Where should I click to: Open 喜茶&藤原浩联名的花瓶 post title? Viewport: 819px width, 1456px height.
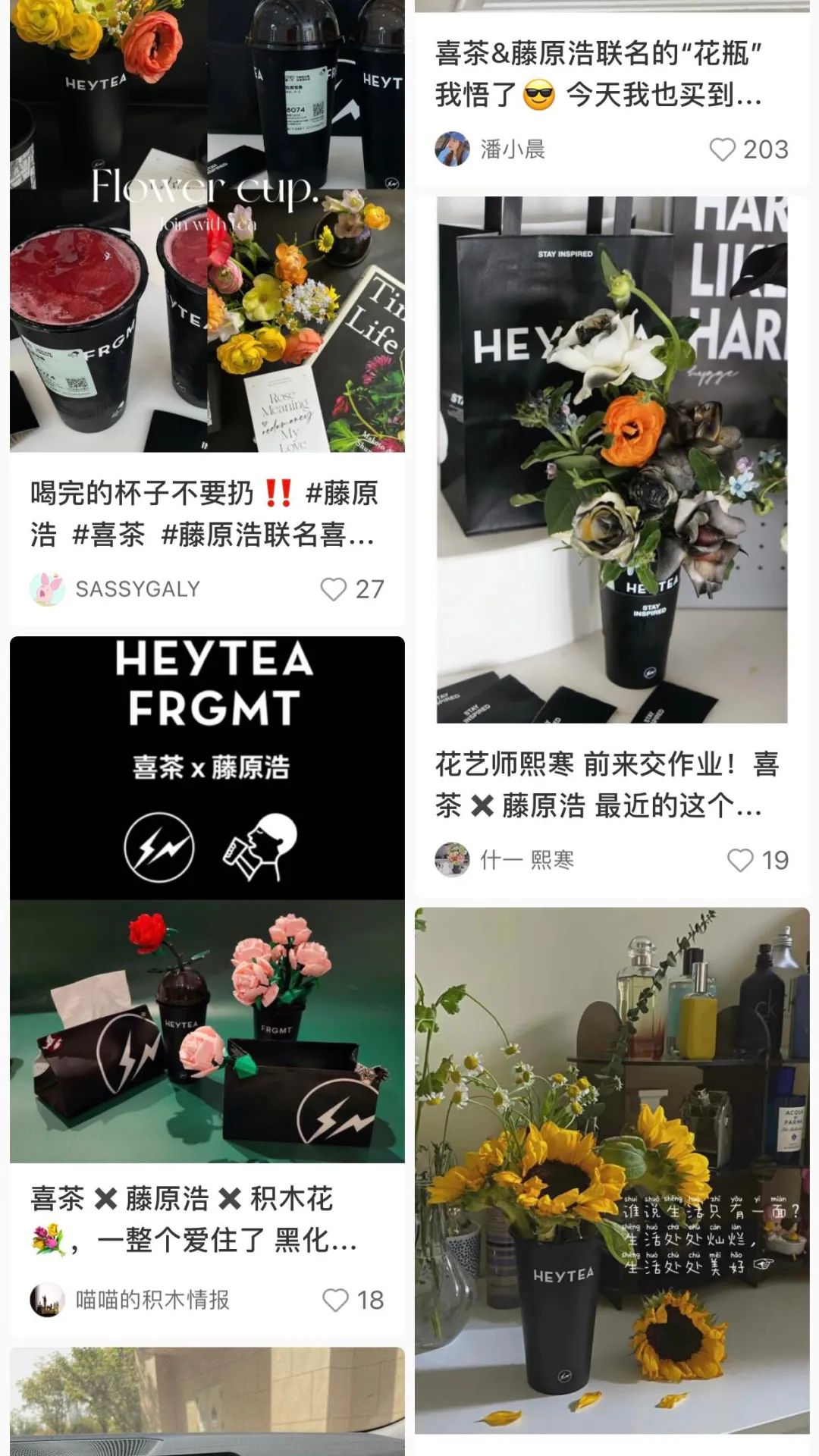point(599,74)
